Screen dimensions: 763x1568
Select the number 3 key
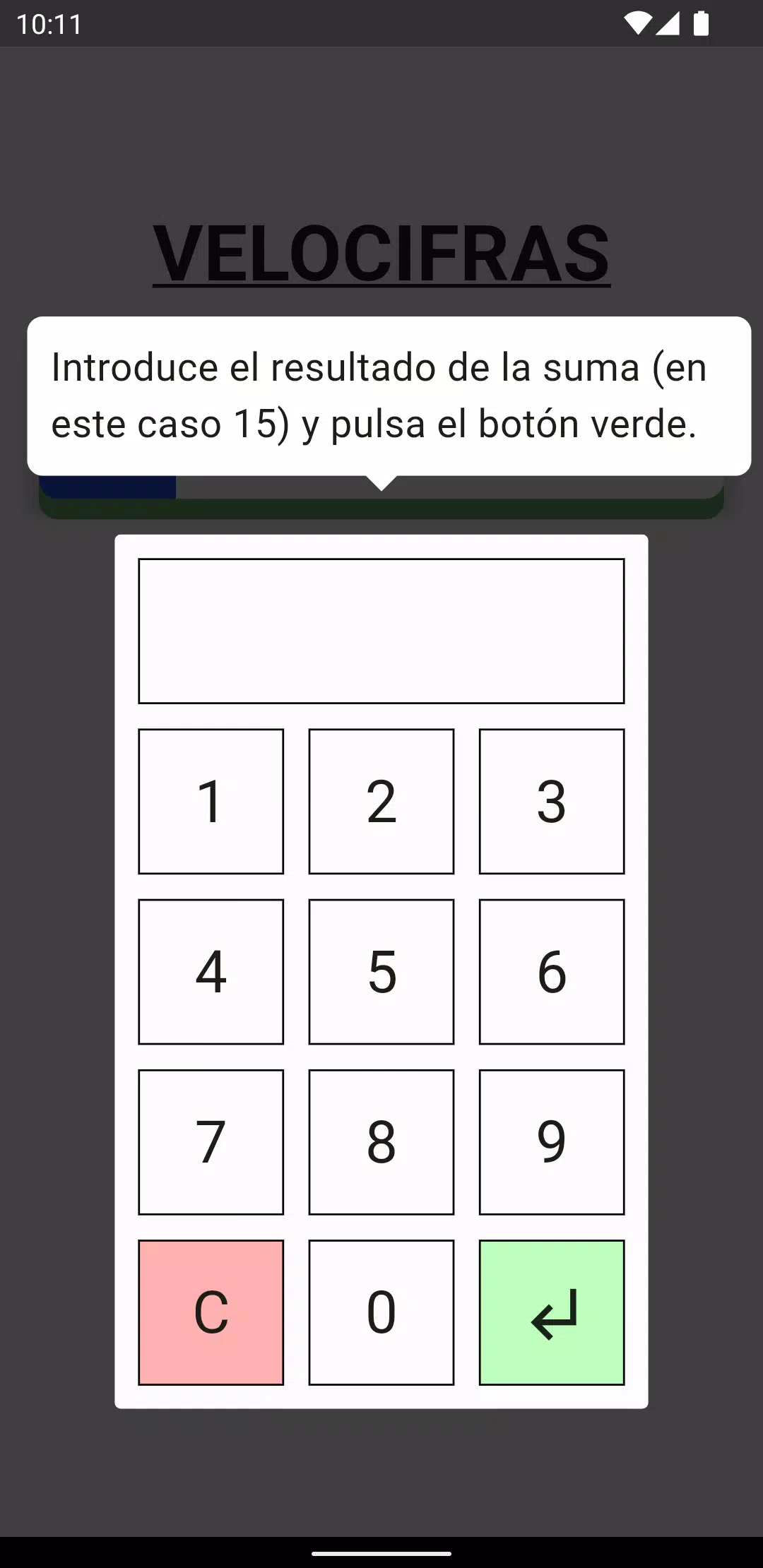(x=552, y=802)
